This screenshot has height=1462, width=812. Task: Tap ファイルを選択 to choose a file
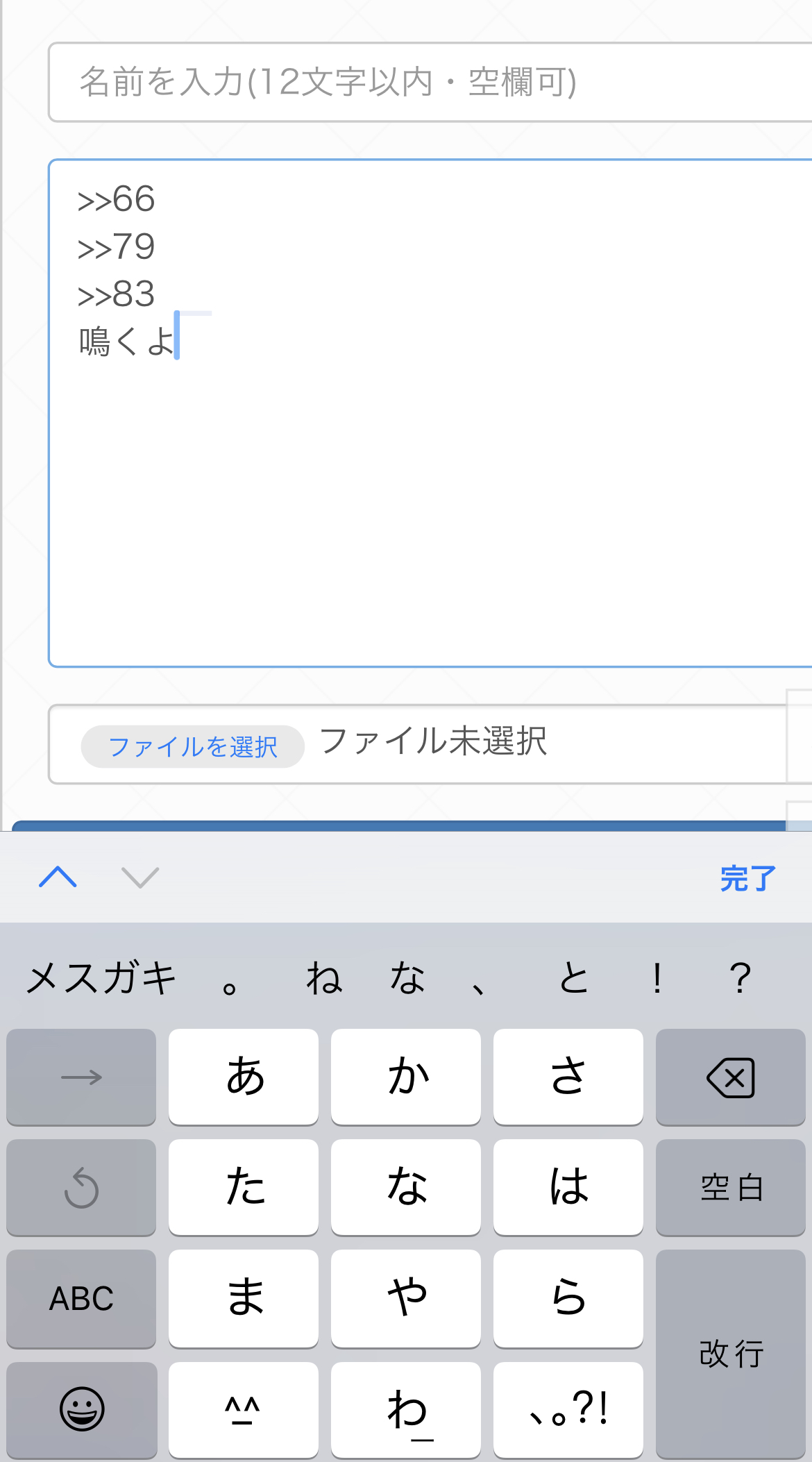click(x=193, y=746)
